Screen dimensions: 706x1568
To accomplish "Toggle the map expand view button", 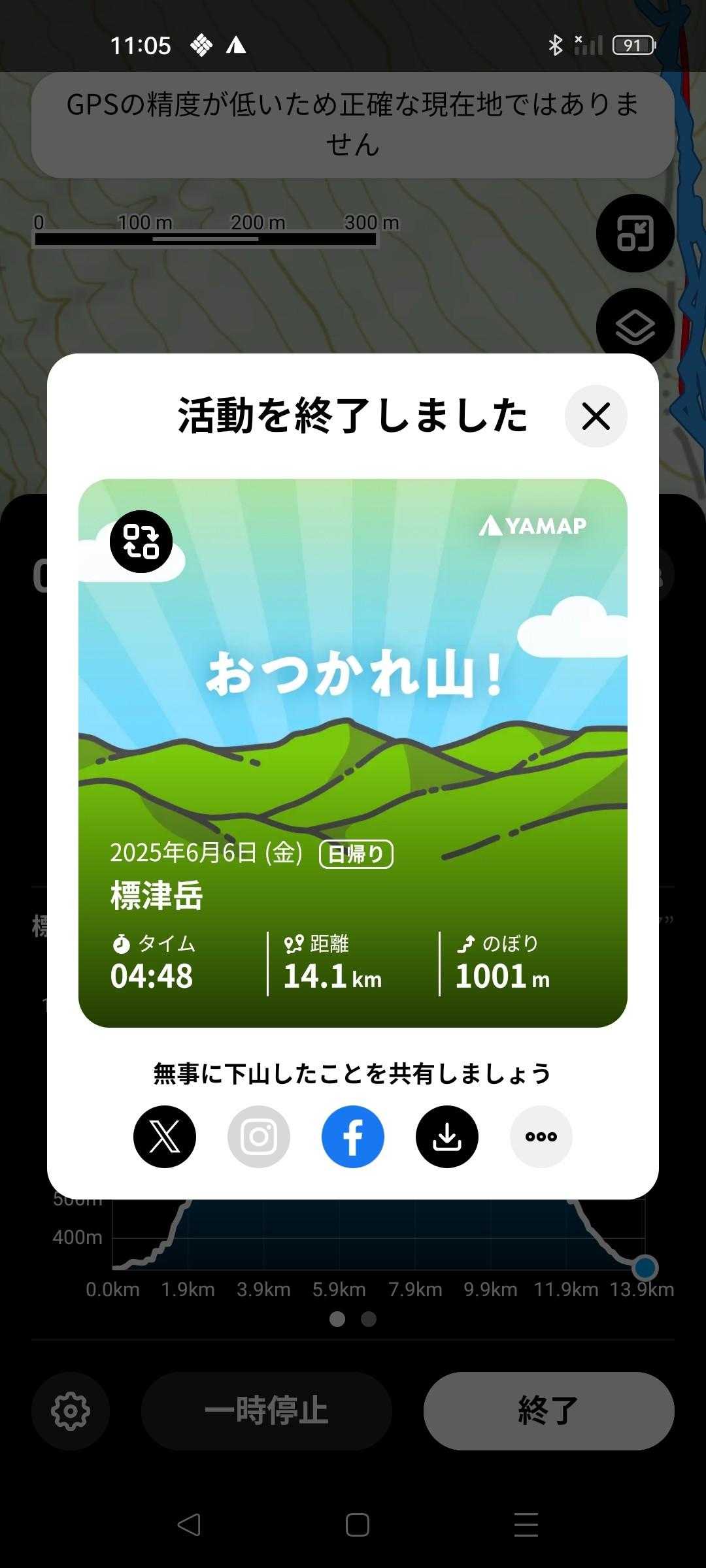I will (x=635, y=233).
